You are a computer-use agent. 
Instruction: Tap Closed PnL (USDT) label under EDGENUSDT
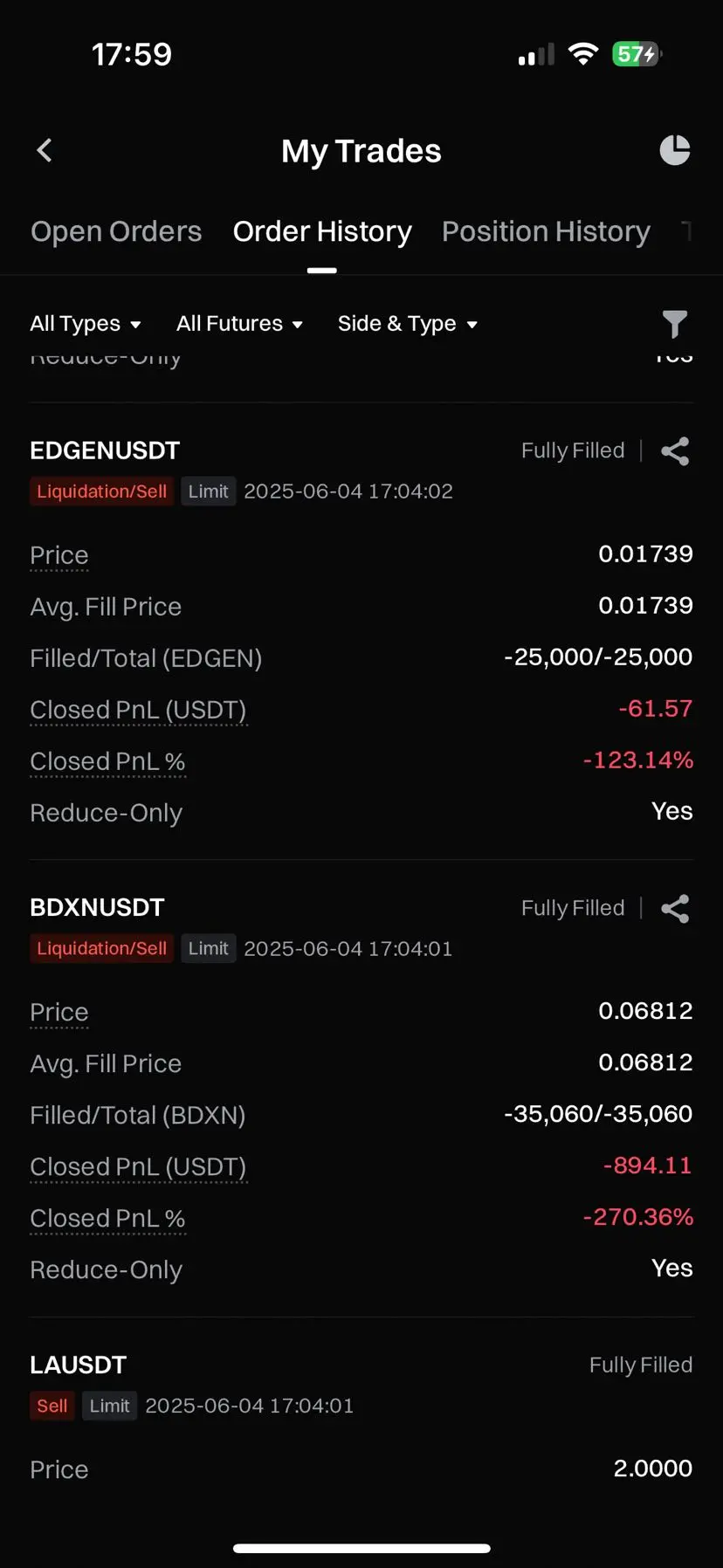point(138,710)
